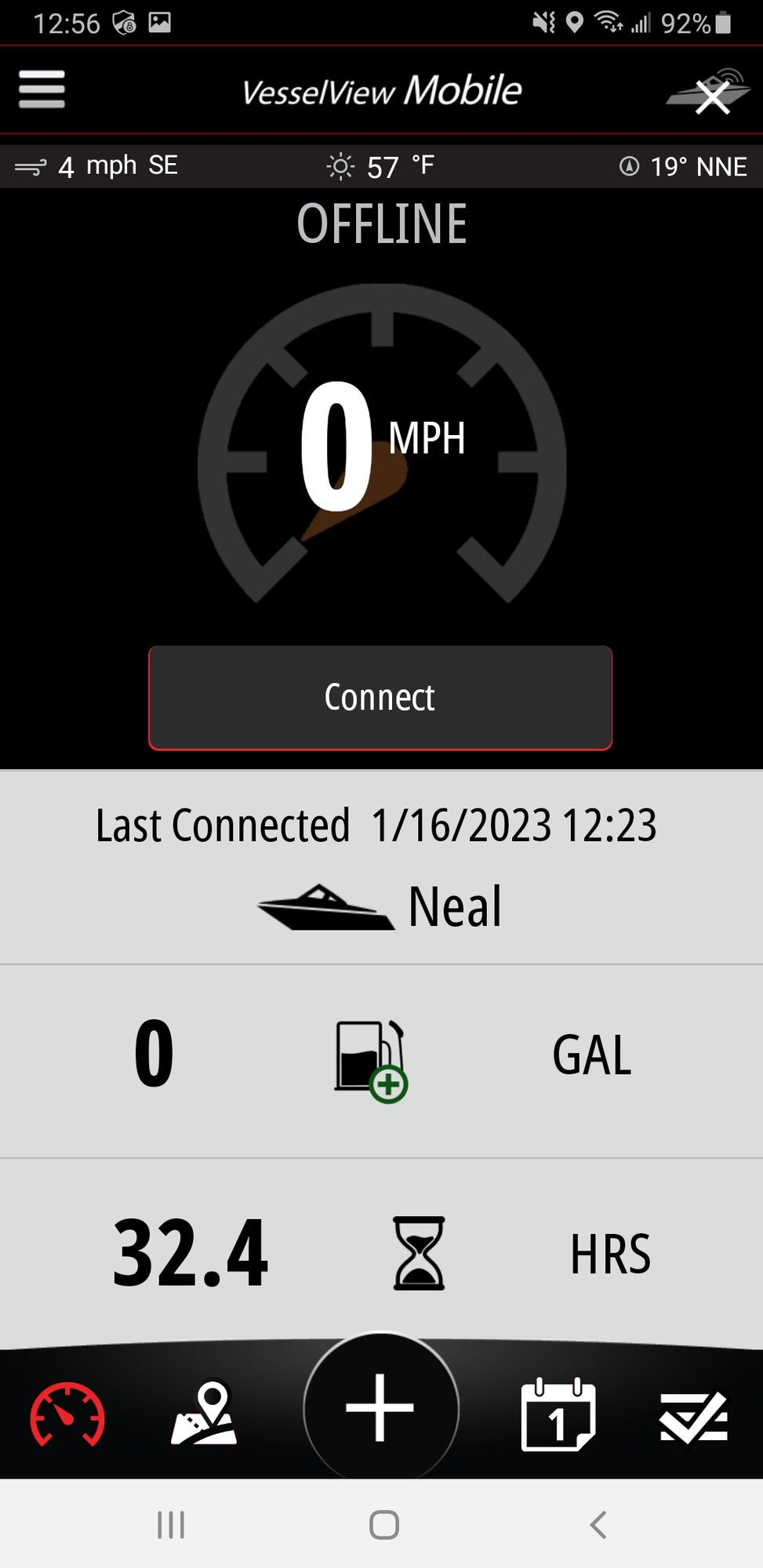Go to the system home screen
Viewport: 763px width, 1568px height.
pos(384,1525)
